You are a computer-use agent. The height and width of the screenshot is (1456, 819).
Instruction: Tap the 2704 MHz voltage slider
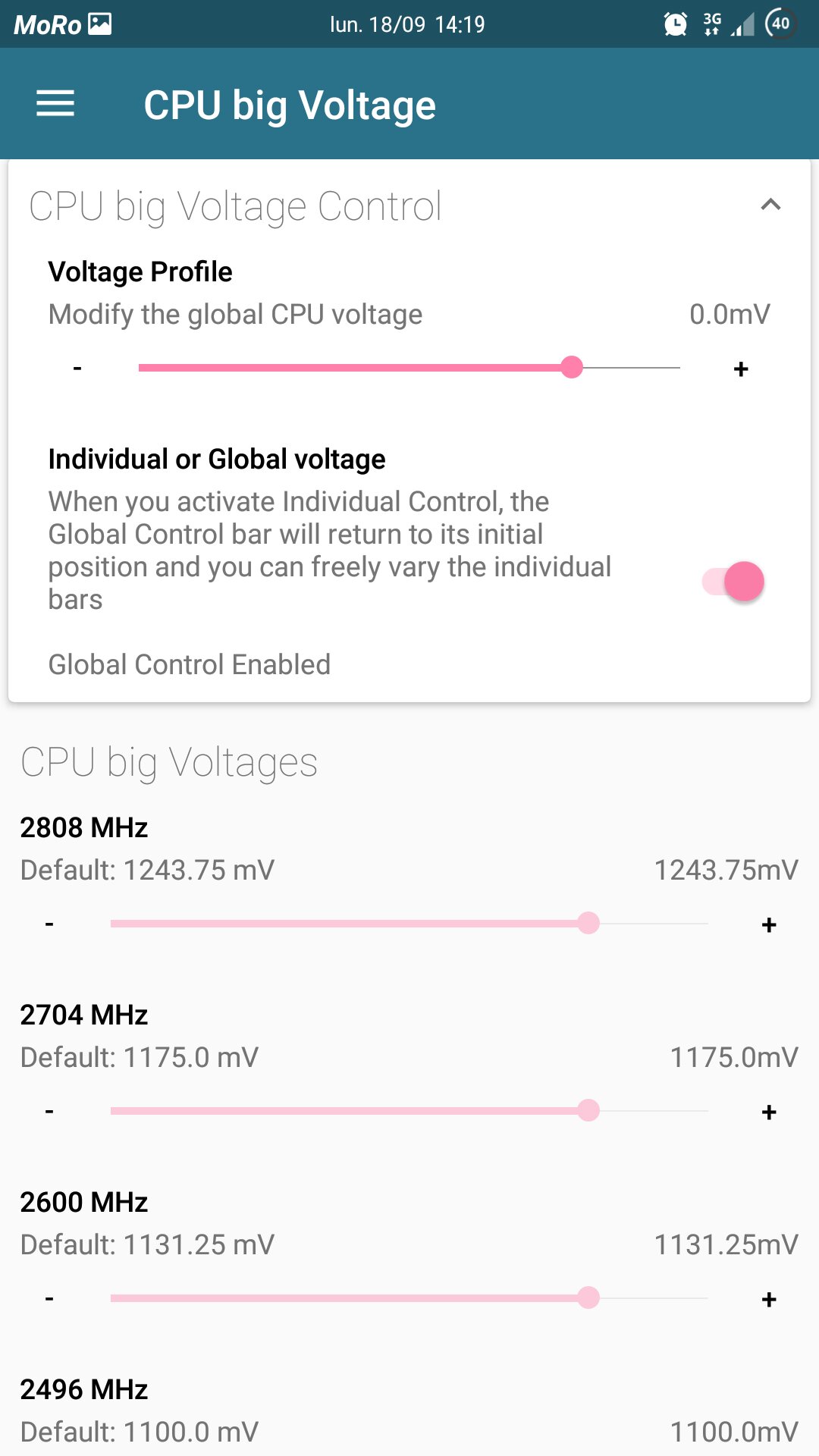[x=409, y=1111]
